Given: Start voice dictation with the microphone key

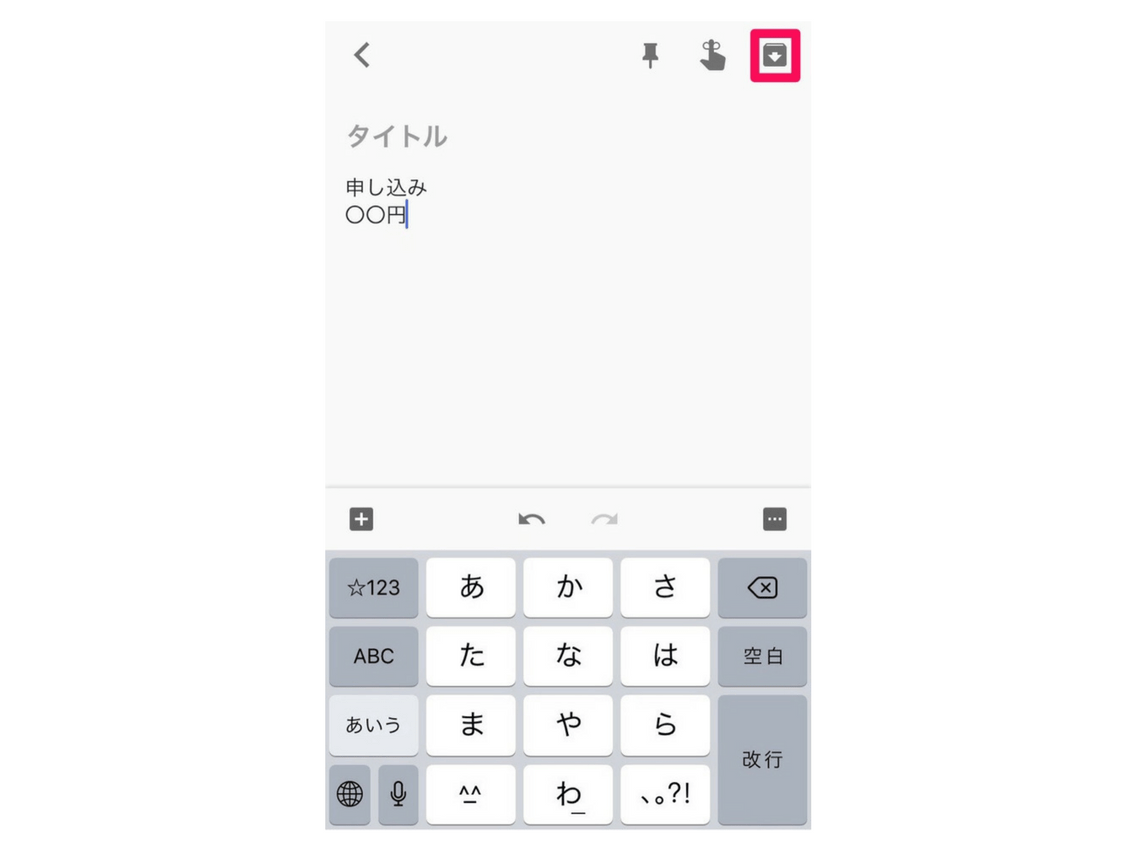Looking at the screenshot, I should (x=398, y=794).
